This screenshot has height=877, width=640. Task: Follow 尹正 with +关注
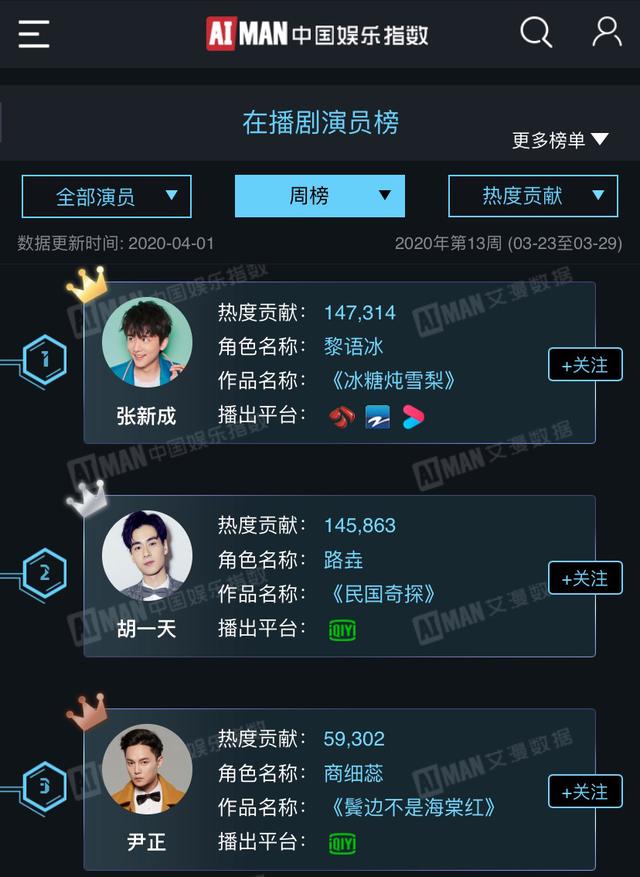coord(585,791)
